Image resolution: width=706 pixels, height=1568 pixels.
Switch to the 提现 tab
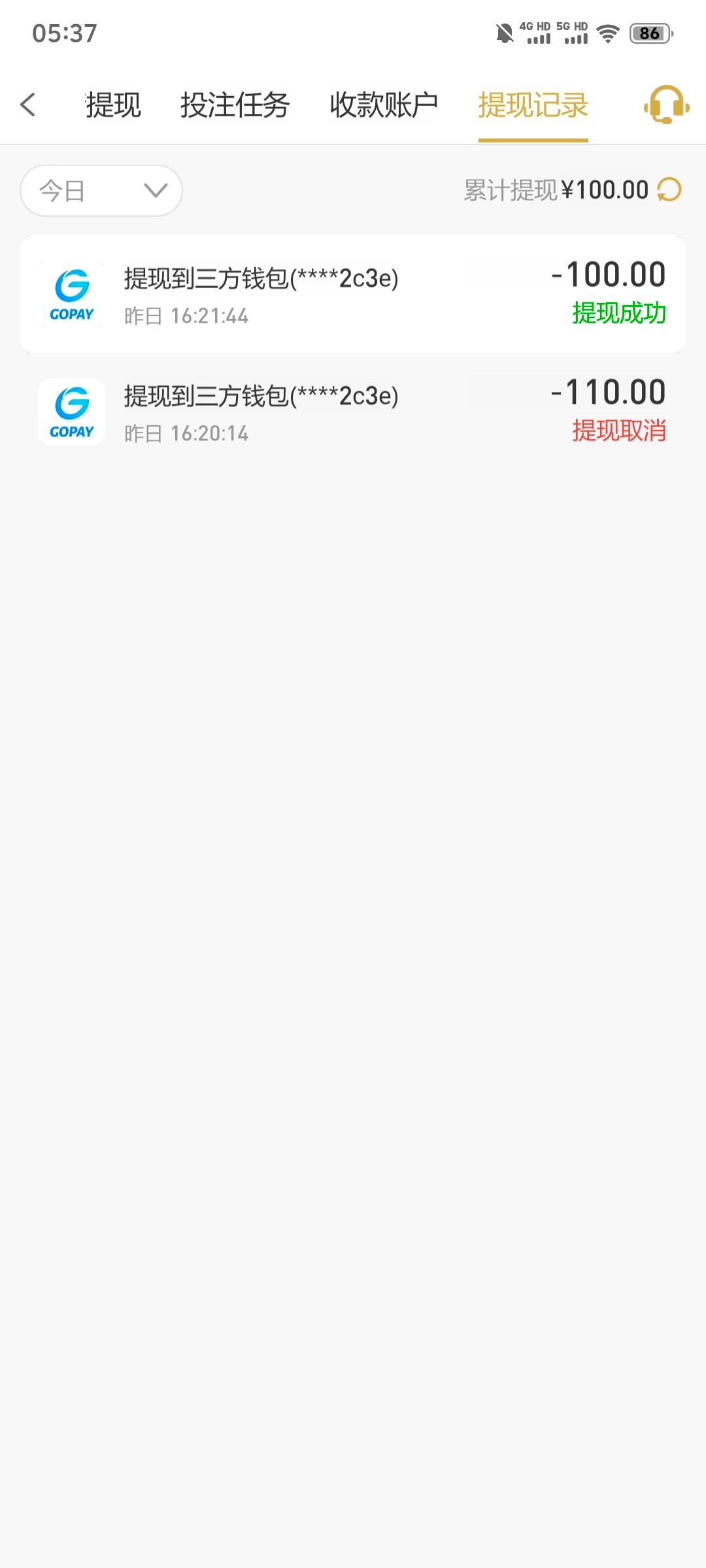click(x=113, y=105)
